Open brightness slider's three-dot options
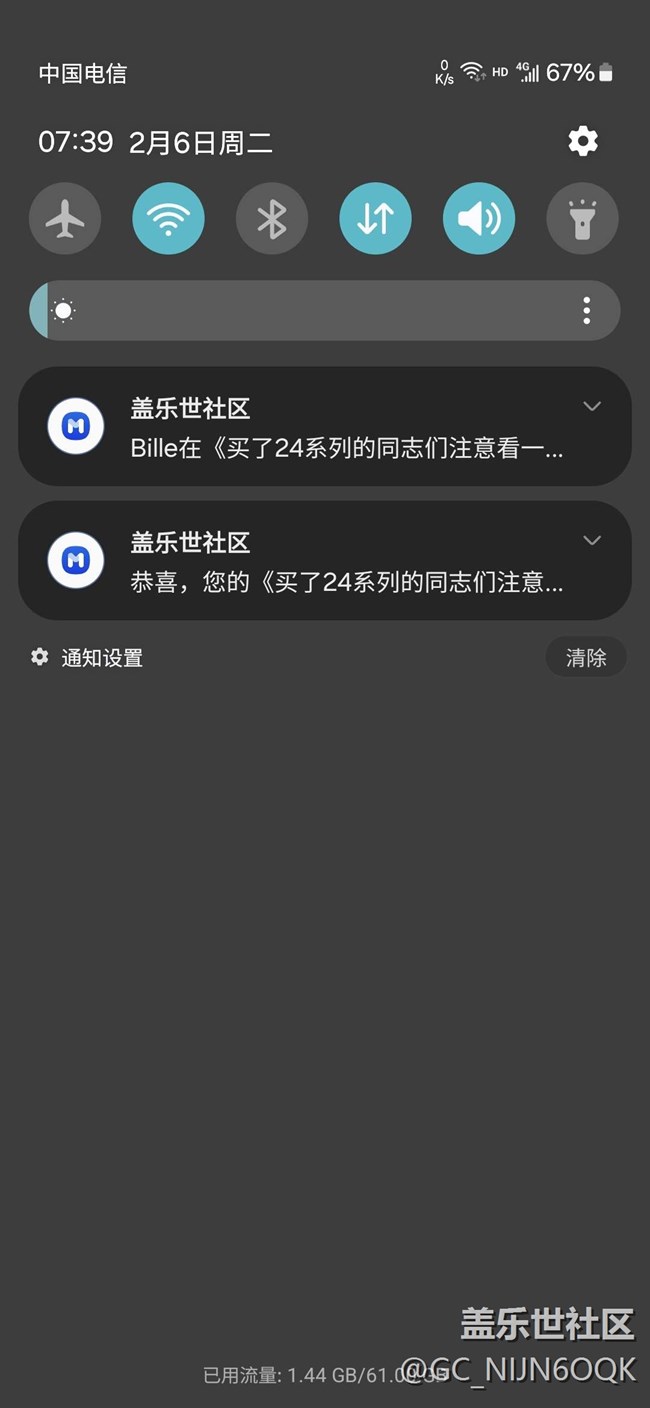Viewport: 650px width, 1408px height. coord(586,311)
